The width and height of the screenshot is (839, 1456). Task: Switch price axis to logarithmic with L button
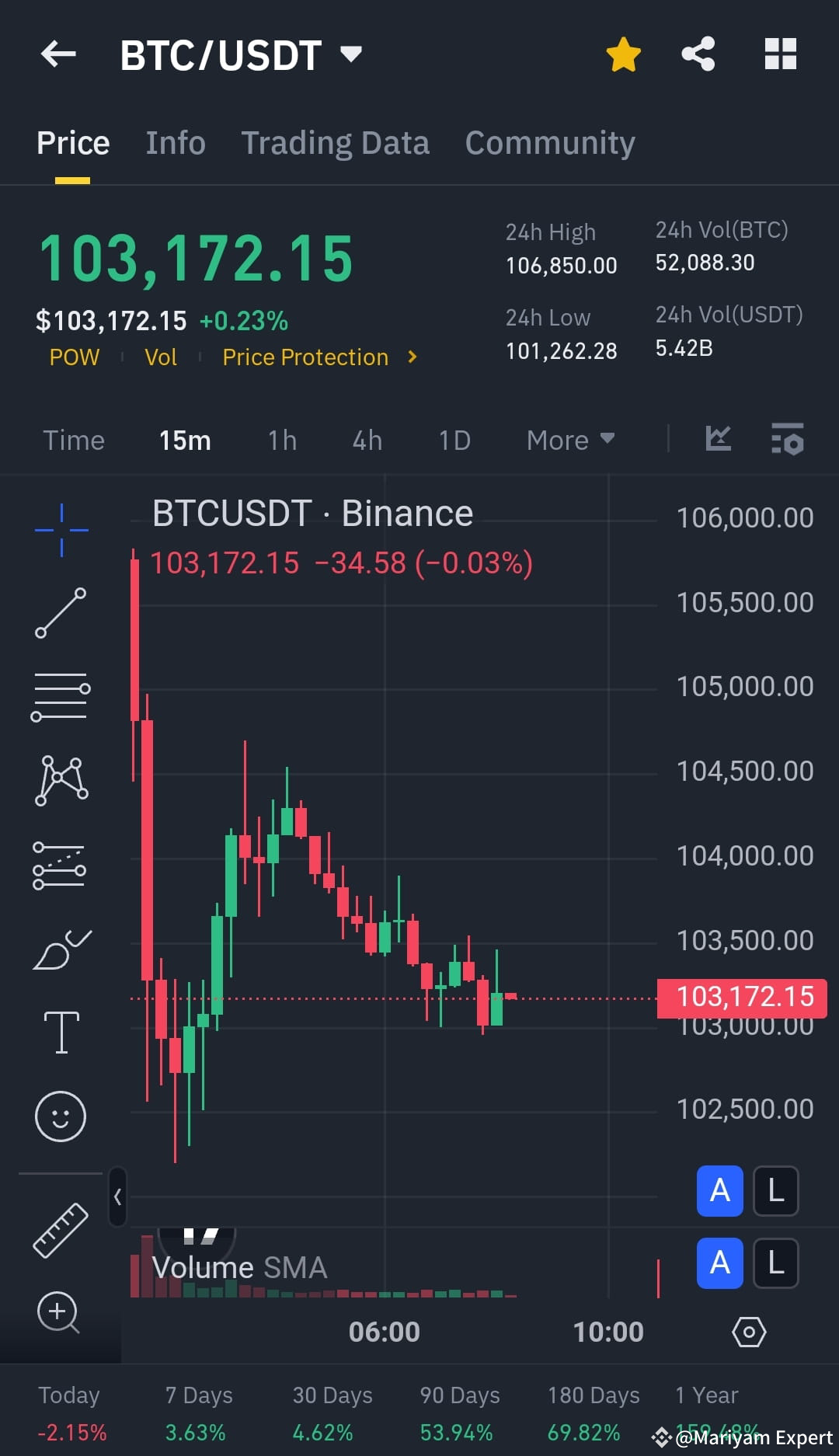click(775, 1191)
